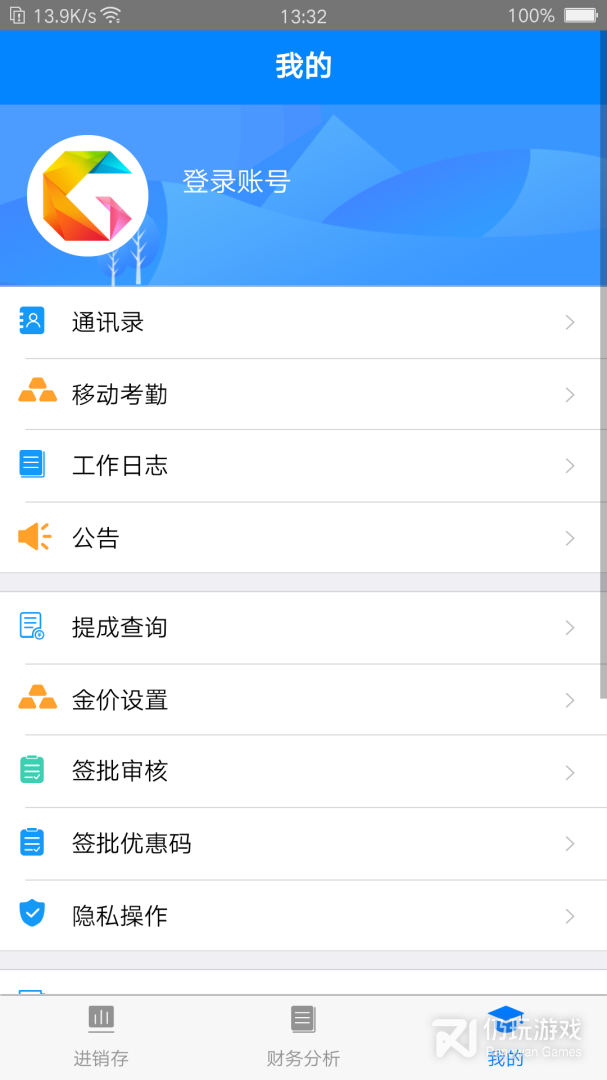Open 提成查询 commission query
The height and width of the screenshot is (1080, 607).
pos(300,628)
